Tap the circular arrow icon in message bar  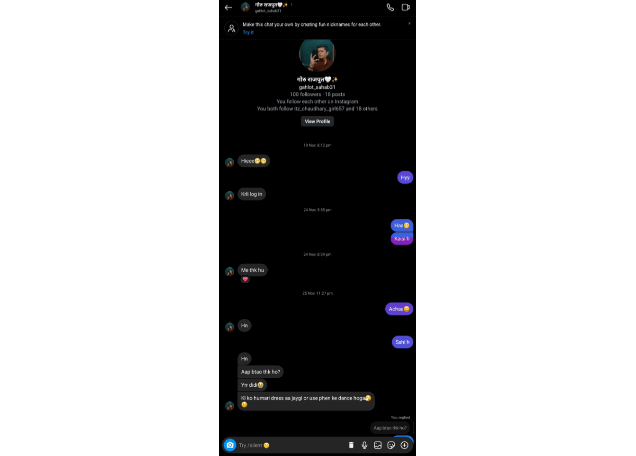point(404,445)
